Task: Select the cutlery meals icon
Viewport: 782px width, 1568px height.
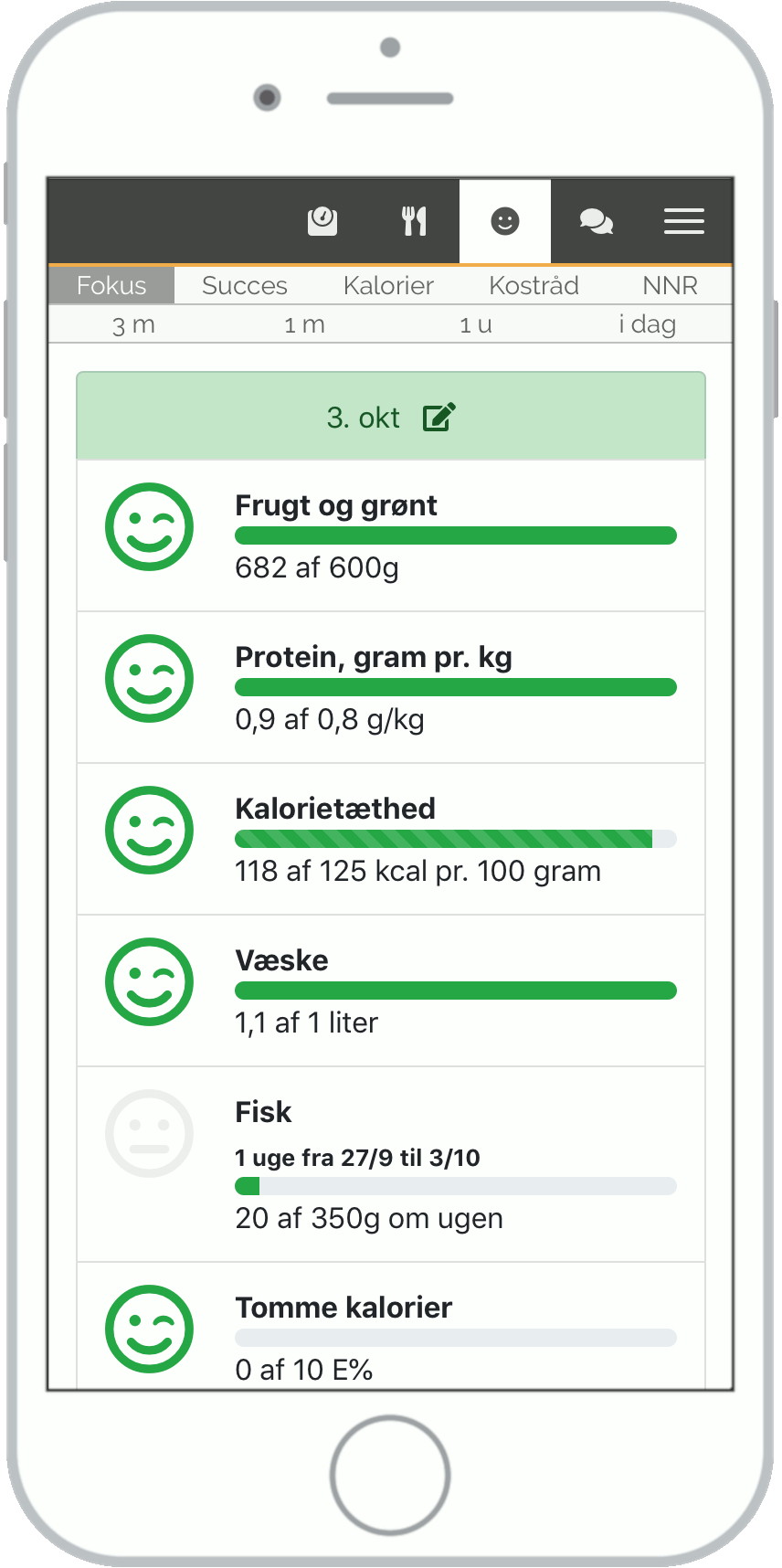Action: (x=414, y=220)
